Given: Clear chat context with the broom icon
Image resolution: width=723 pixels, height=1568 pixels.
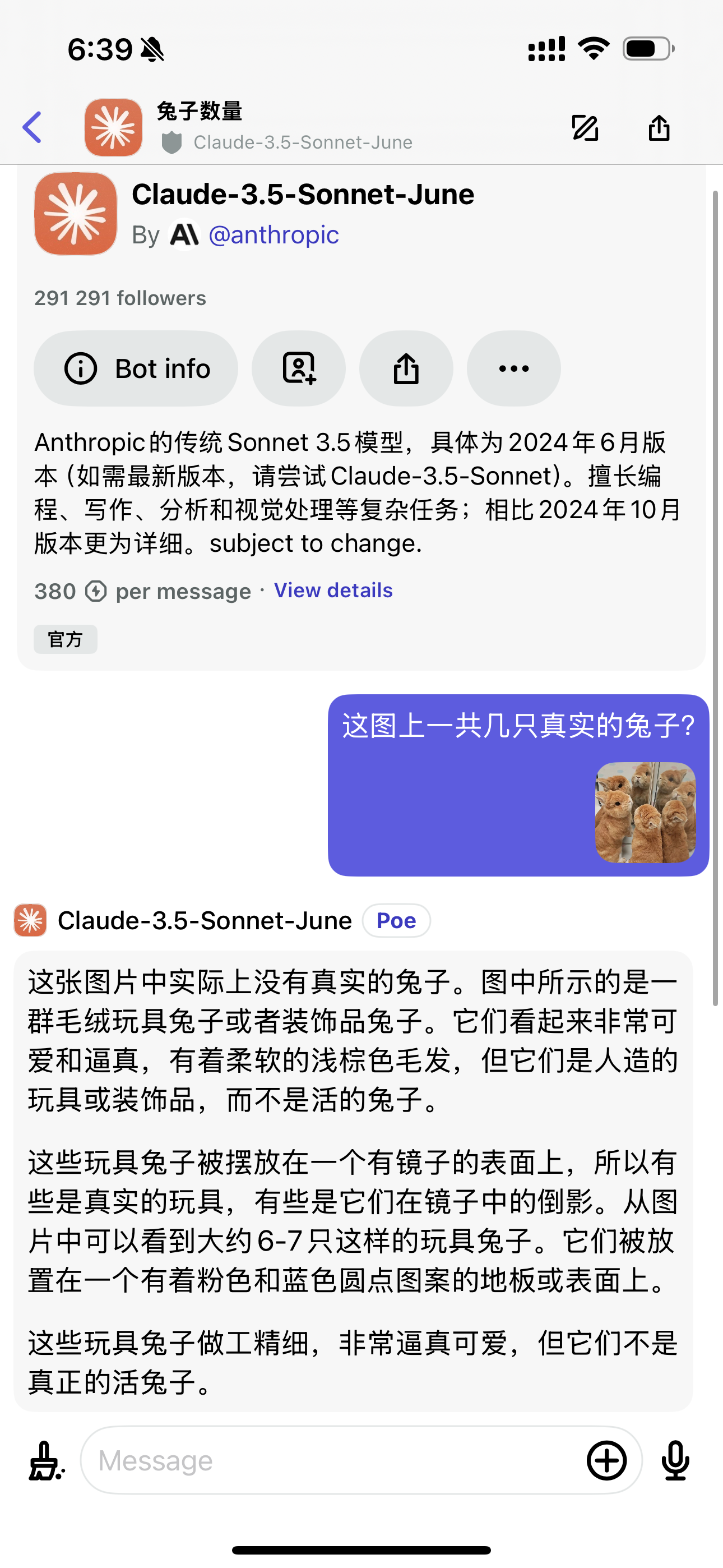Looking at the screenshot, I should 47,1460.
